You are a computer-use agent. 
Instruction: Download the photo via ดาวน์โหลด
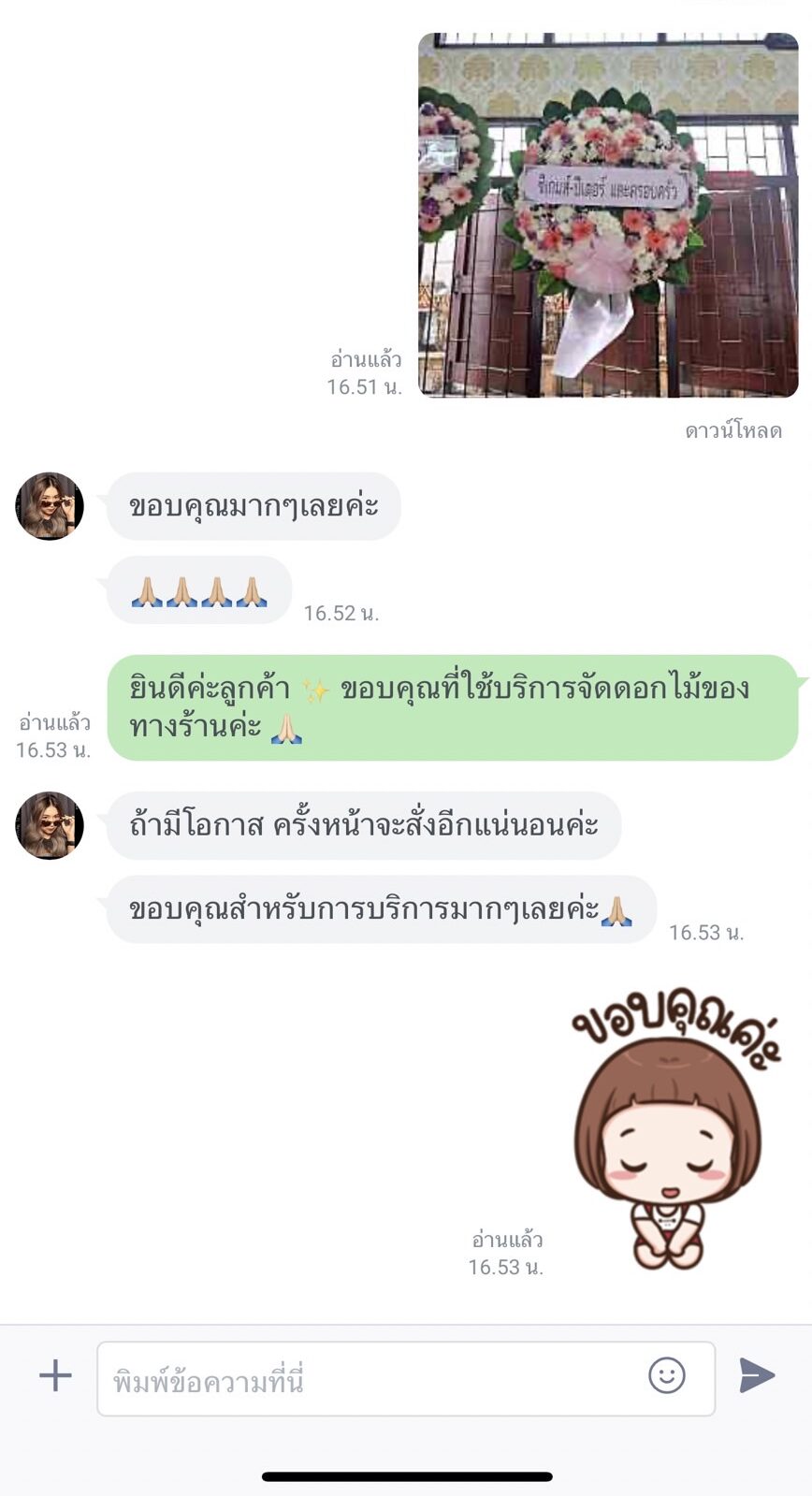732,431
